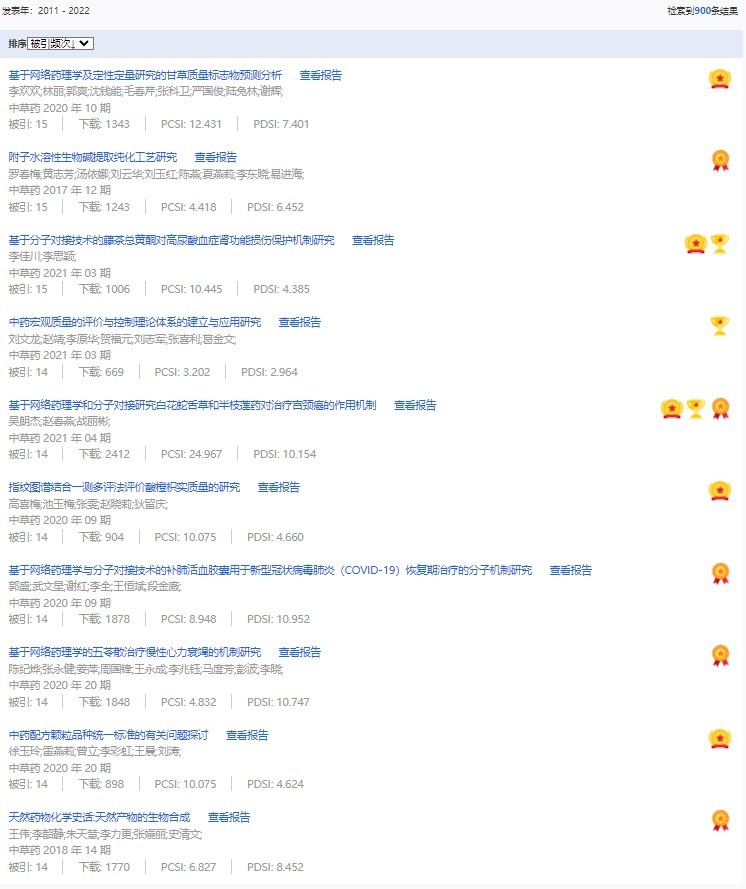View 查看报告 for the 补肺活血胶囊 article
The image size is (746, 889).
tap(570, 570)
